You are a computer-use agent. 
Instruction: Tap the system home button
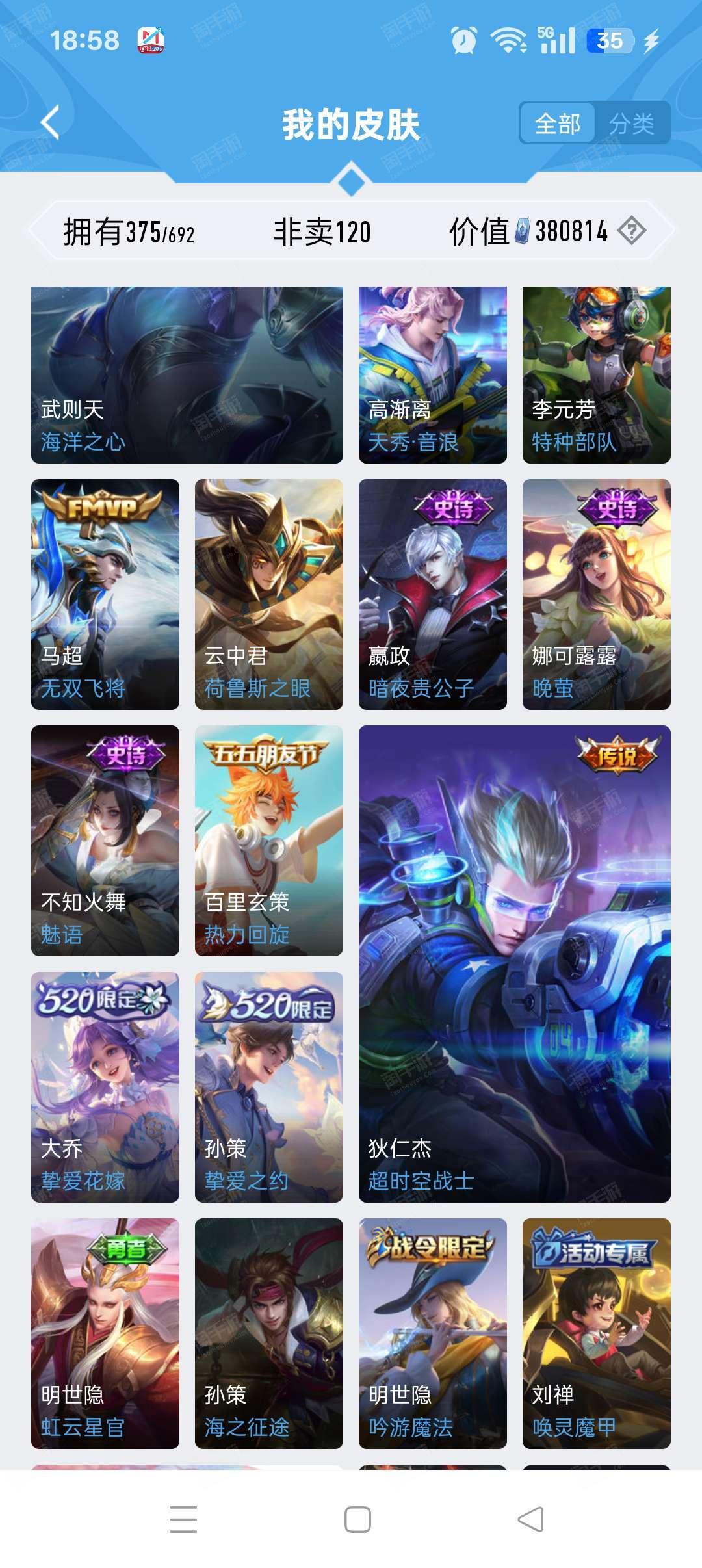click(357, 1520)
